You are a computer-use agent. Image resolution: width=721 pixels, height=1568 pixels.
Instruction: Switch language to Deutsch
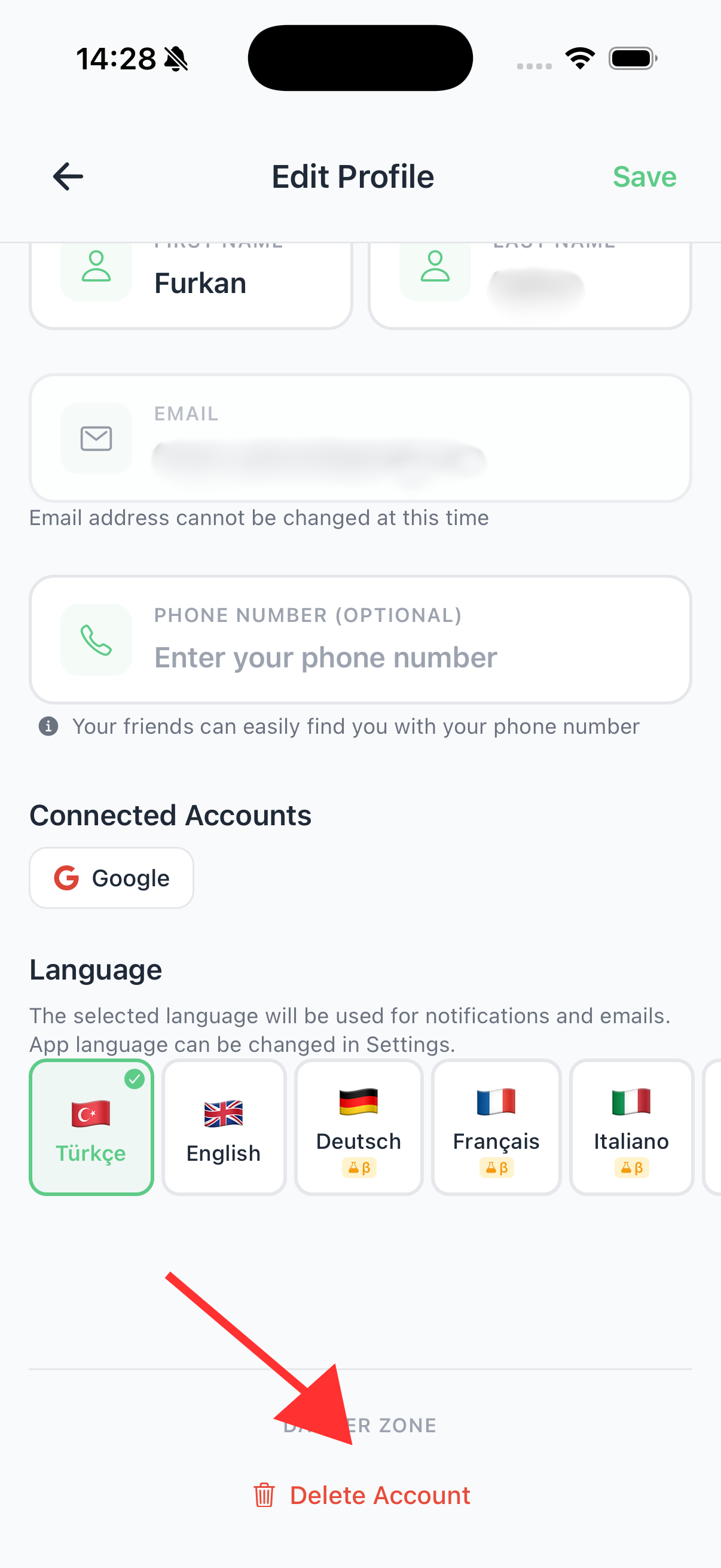(358, 1127)
